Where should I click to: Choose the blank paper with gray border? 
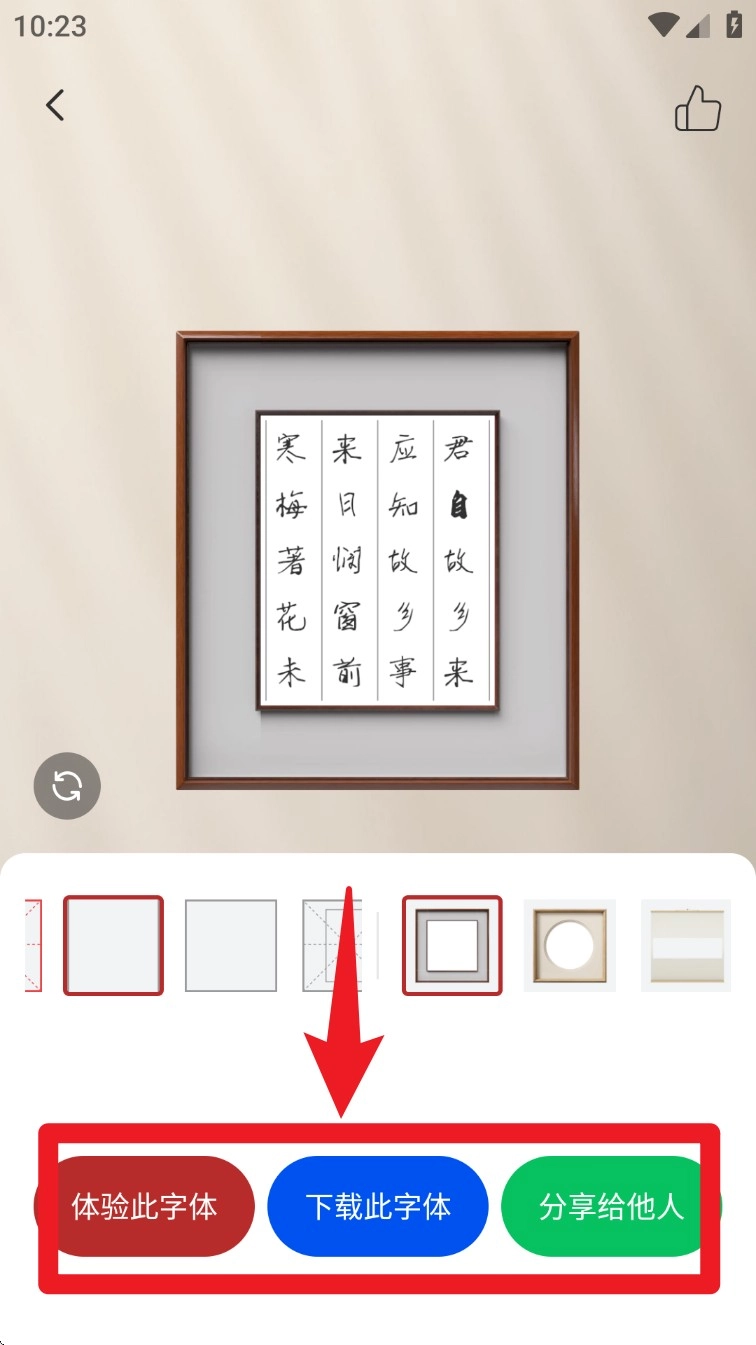point(231,945)
